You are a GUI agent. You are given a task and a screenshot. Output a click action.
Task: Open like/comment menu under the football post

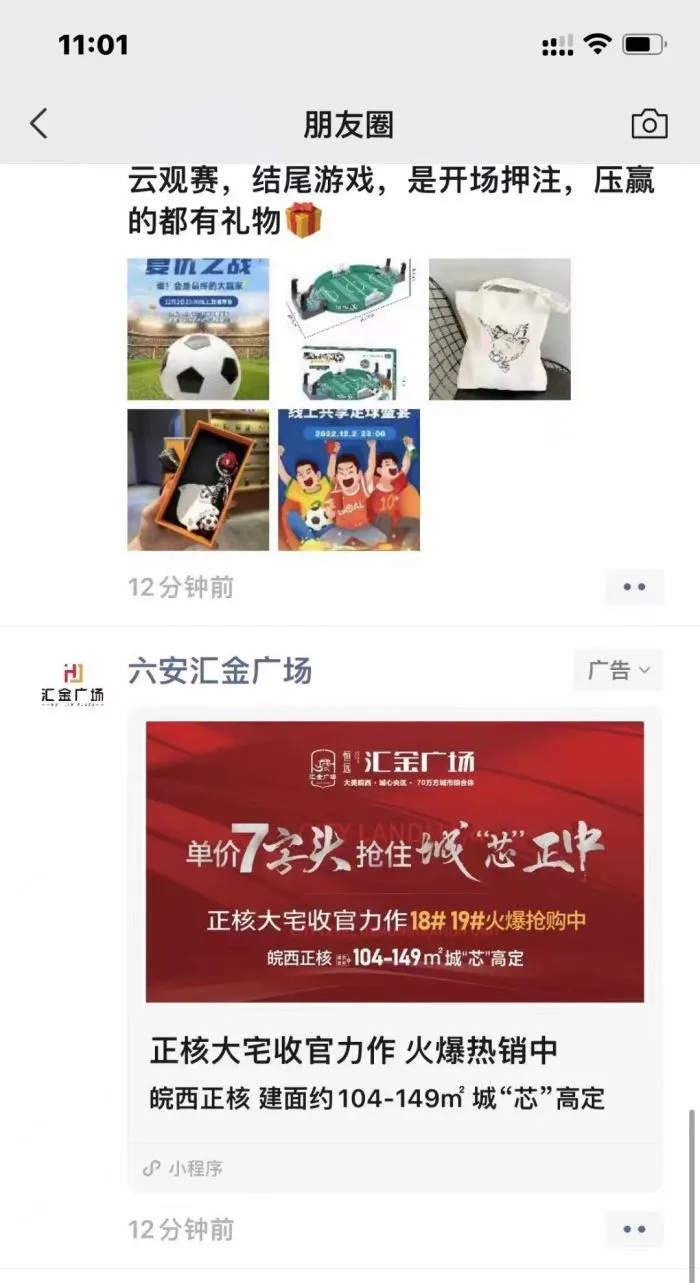(634, 587)
